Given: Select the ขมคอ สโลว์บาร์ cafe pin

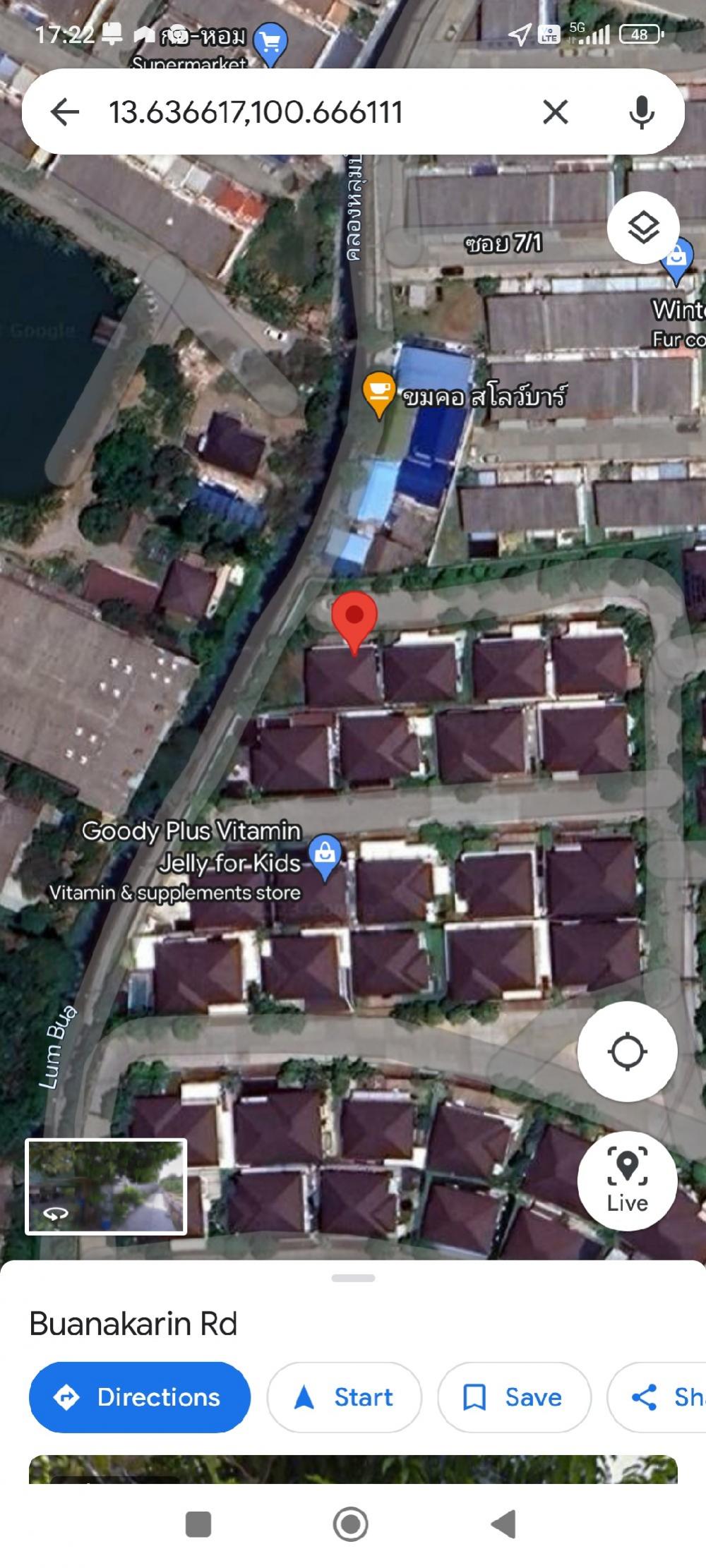Looking at the screenshot, I should coord(378,394).
